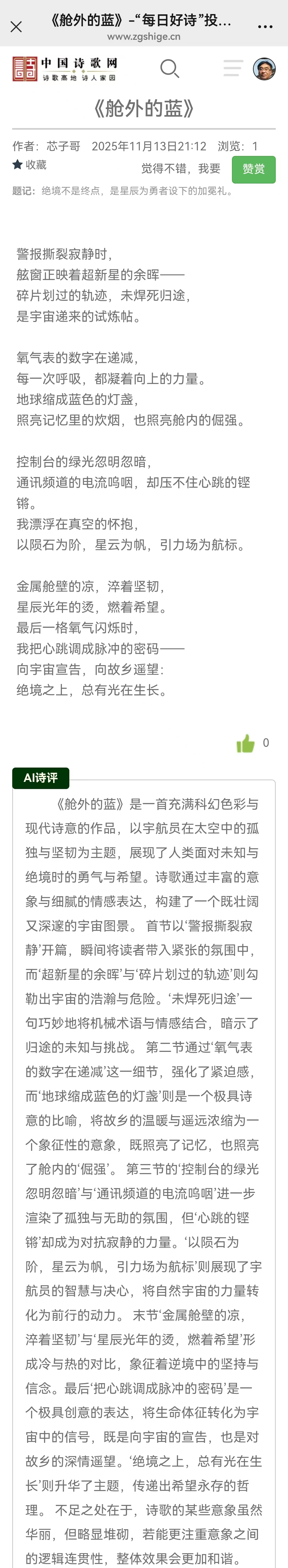The image size is (288, 1568).
Task: Open the hamburger navigation menu
Action: click(x=232, y=68)
